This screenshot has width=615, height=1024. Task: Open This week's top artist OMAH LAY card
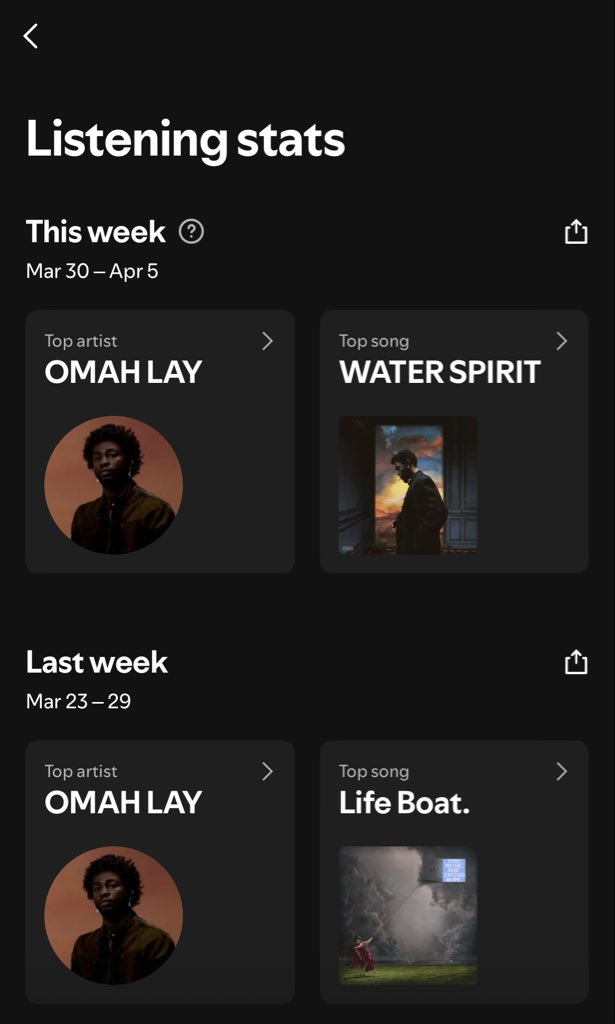point(160,441)
